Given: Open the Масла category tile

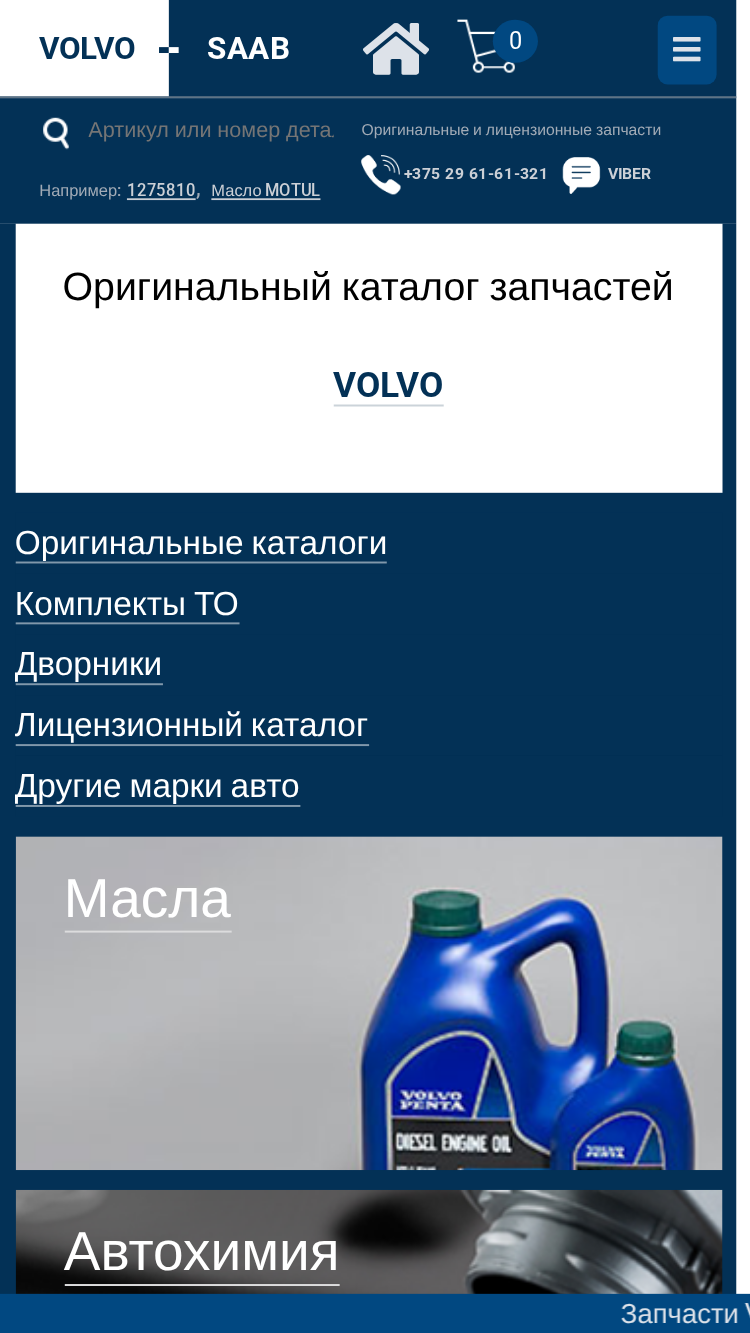Looking at the screenshot, I should [369, 1003].
